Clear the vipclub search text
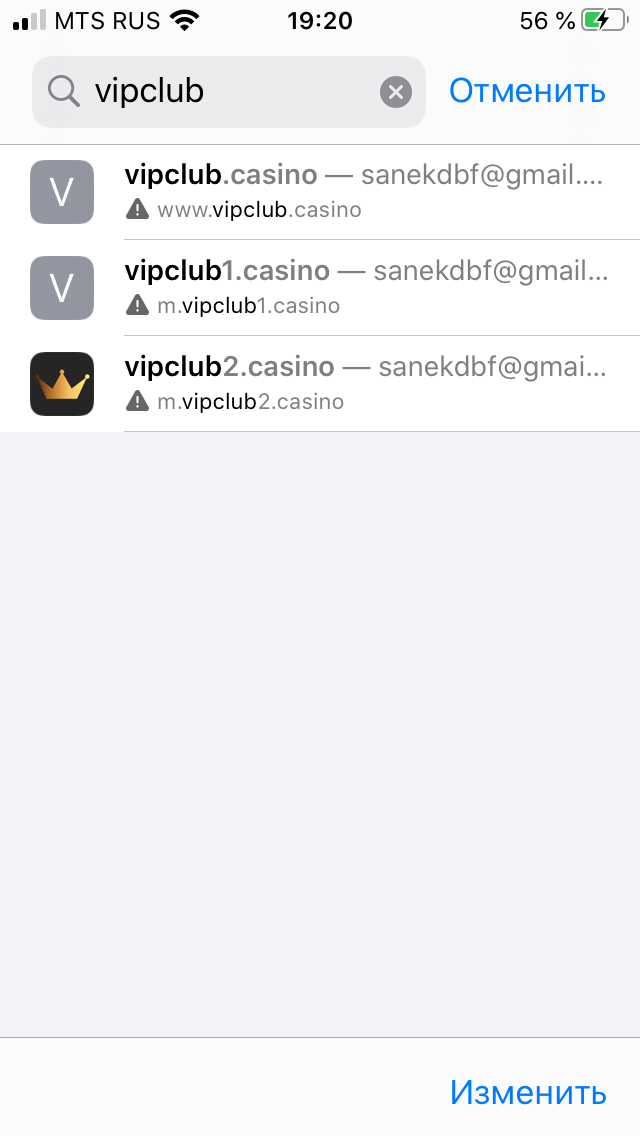The width and height of the screenshot is (640, 1136). point(396,92)
